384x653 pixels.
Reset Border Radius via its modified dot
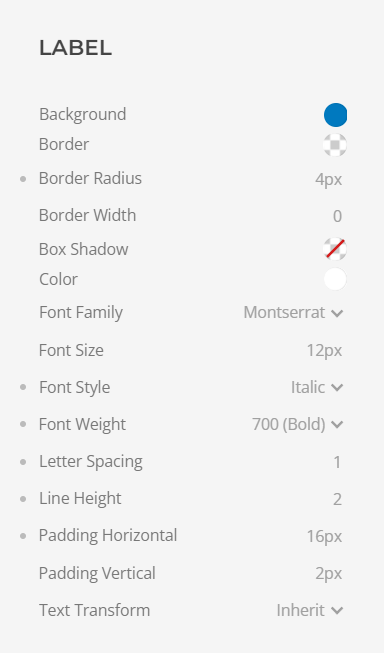23,179
